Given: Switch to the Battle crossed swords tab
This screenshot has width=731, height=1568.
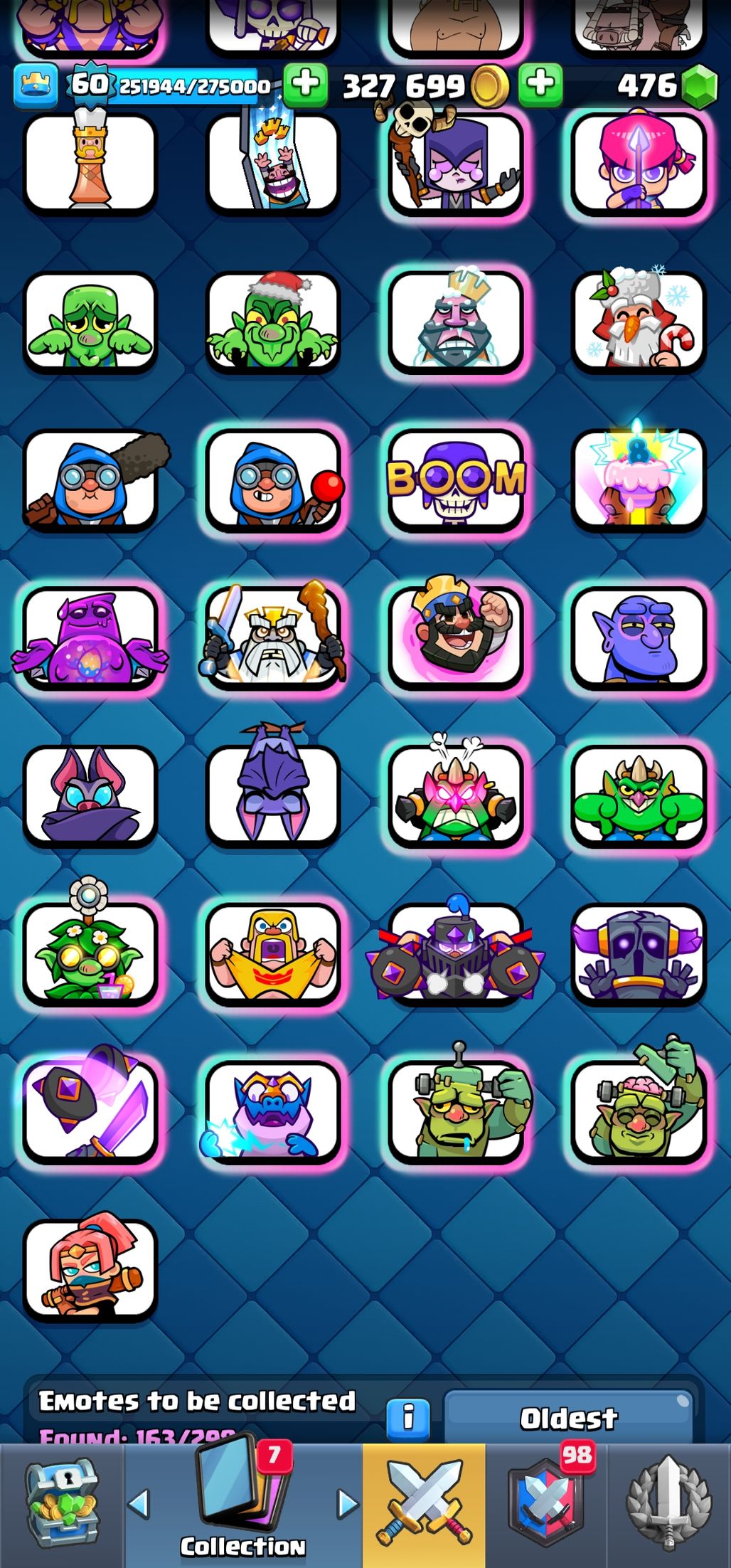Looking at the screenshot, I should point(424,1505).
